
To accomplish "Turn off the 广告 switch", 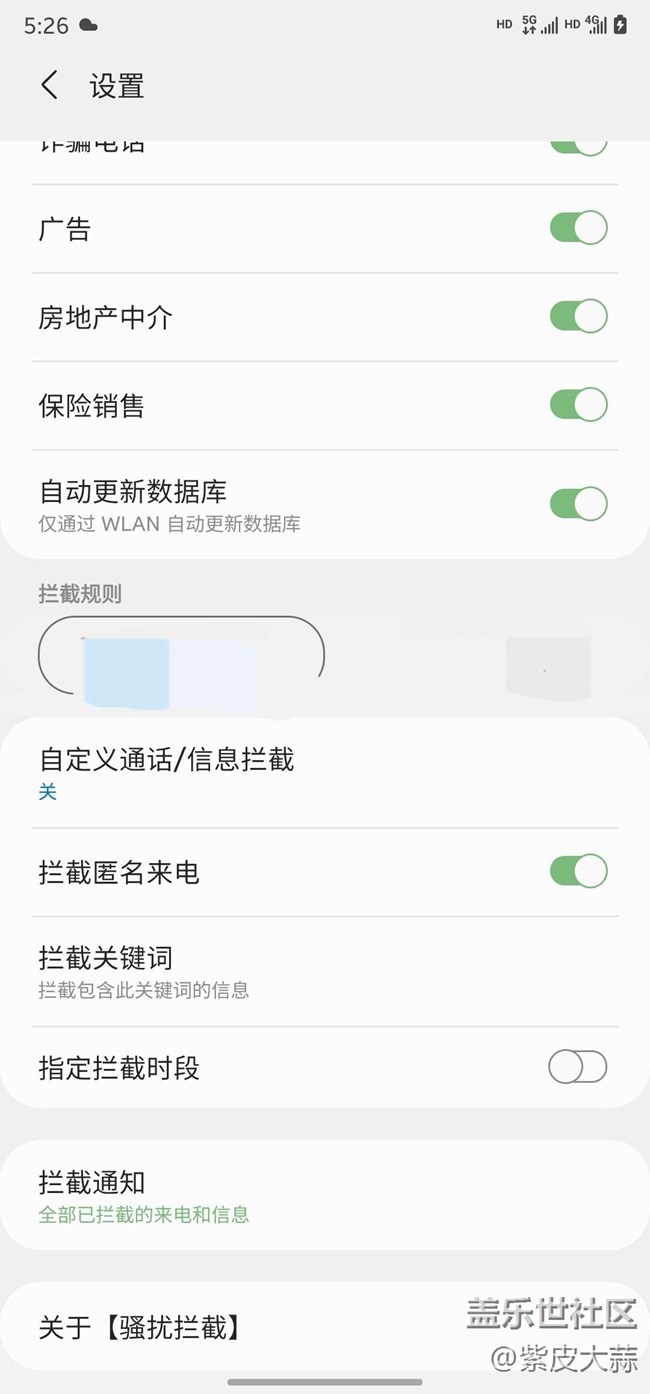I will point(578,228).
